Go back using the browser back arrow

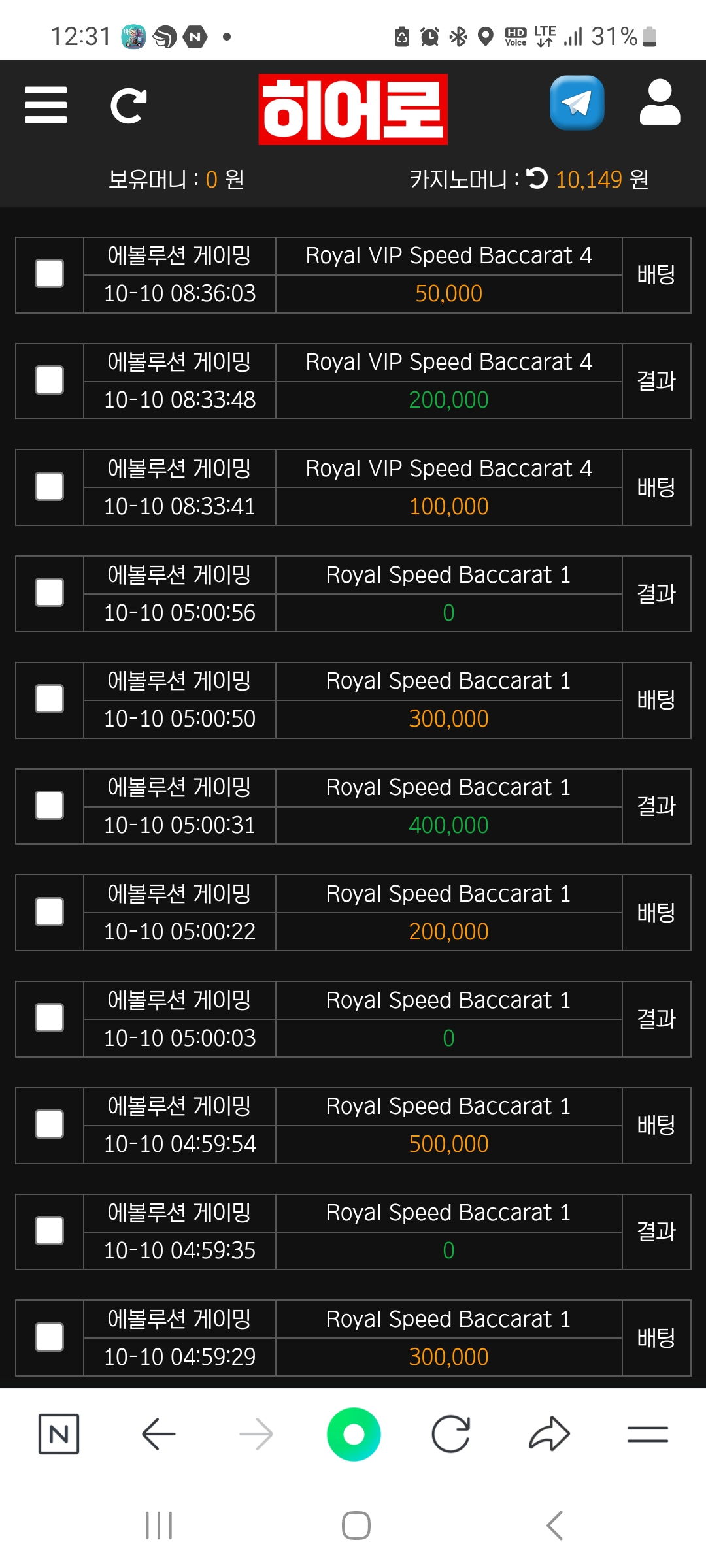158,1434
